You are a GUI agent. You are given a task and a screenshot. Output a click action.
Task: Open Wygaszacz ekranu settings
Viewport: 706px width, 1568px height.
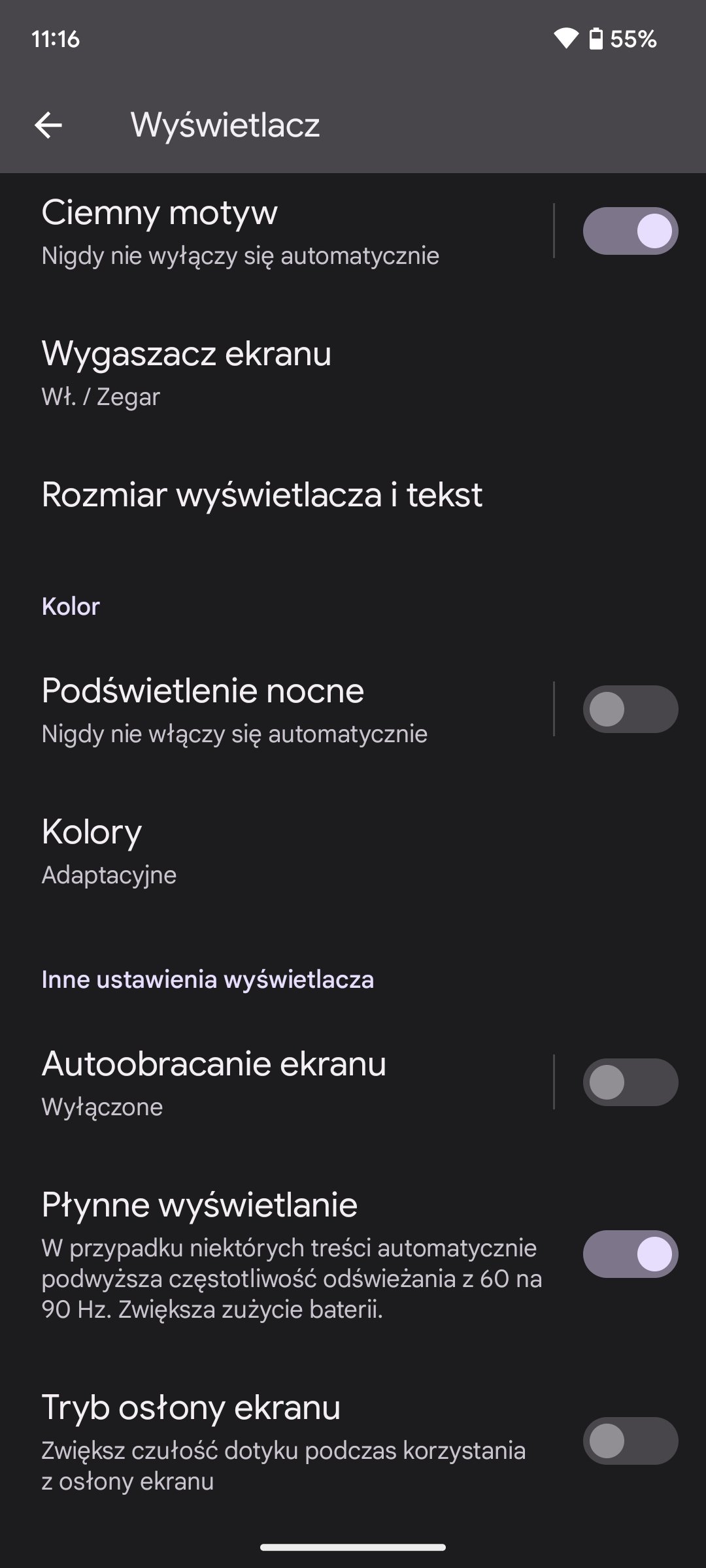click(353, 372)
